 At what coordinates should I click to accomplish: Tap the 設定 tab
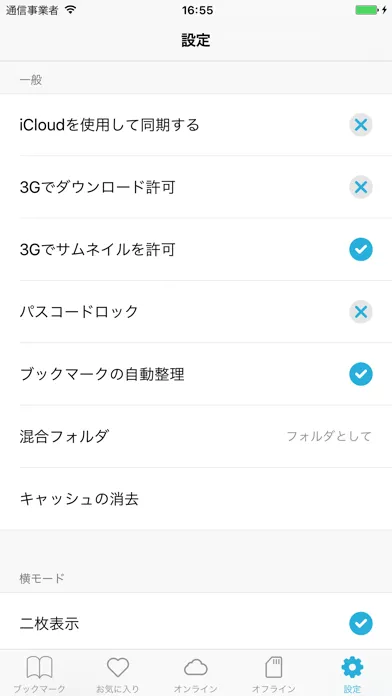click(x=352, y=674)
